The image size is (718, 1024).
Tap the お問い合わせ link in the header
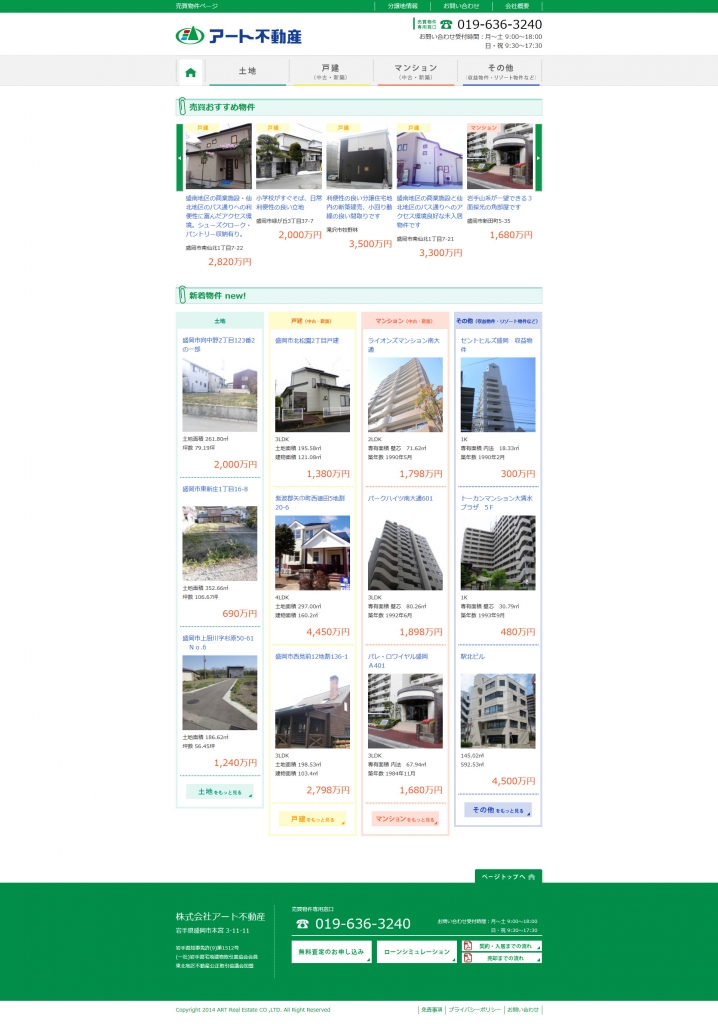tap(461, 6)
